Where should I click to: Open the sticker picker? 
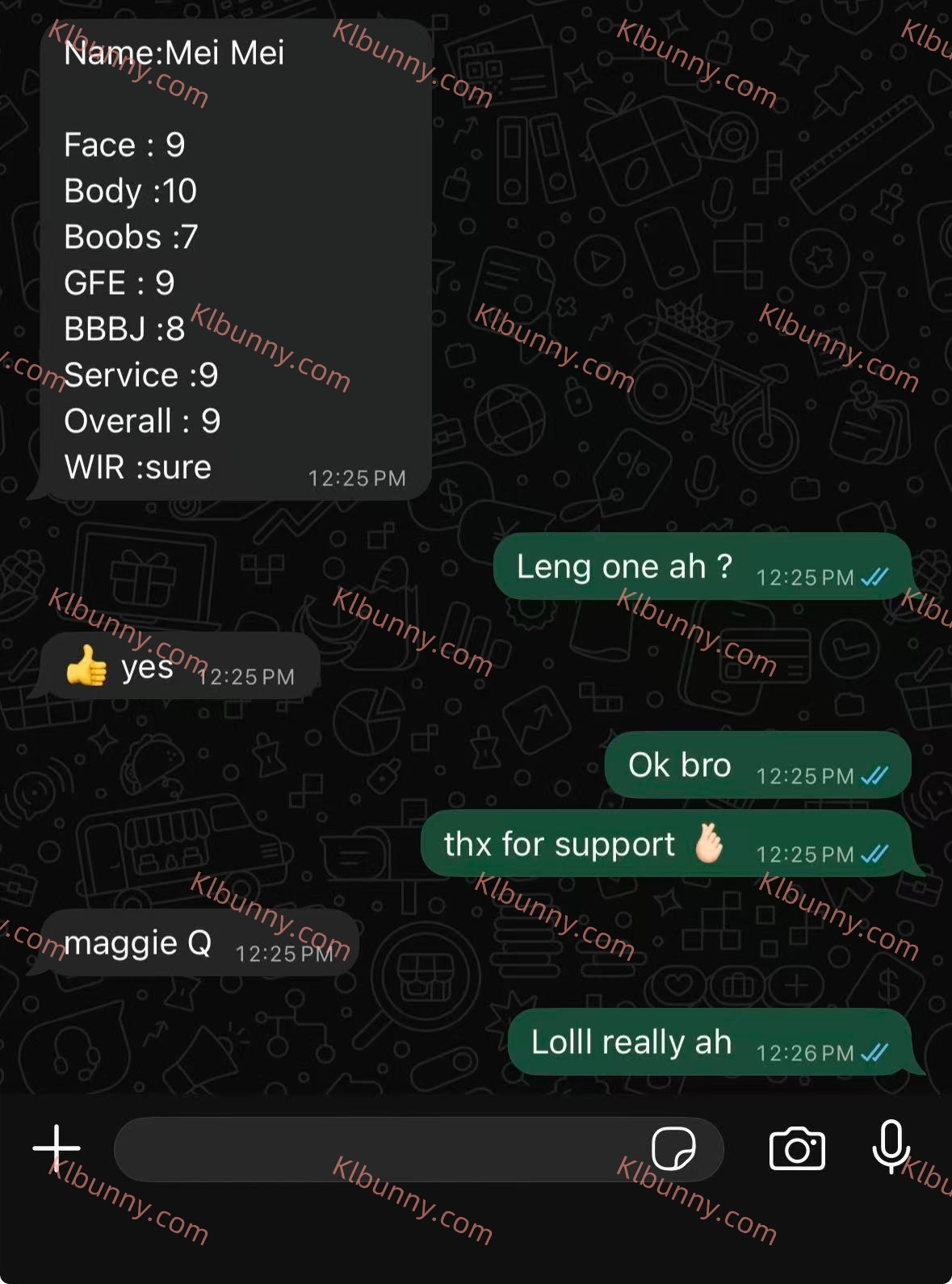click(673, 1149)
